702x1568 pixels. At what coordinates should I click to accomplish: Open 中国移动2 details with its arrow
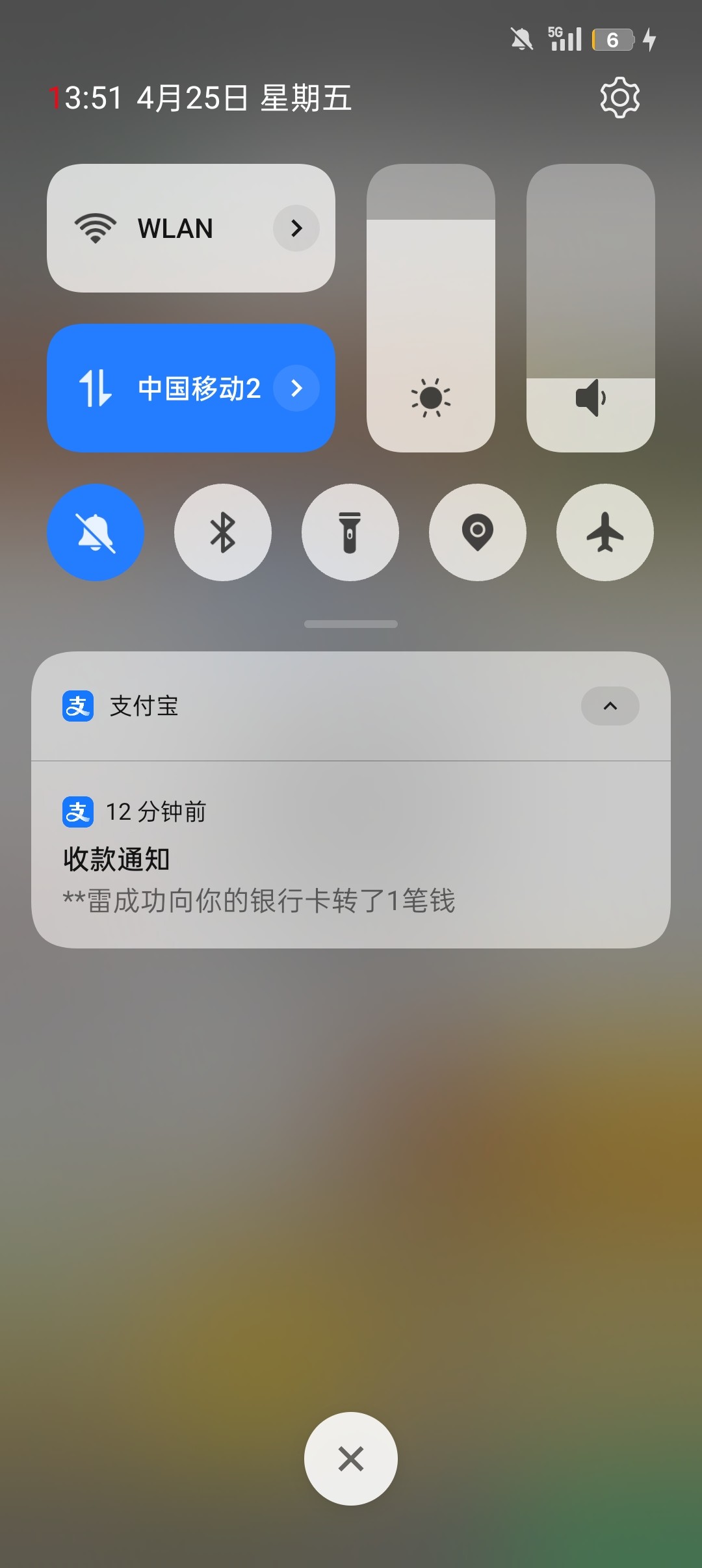click(x=296, y=388)
